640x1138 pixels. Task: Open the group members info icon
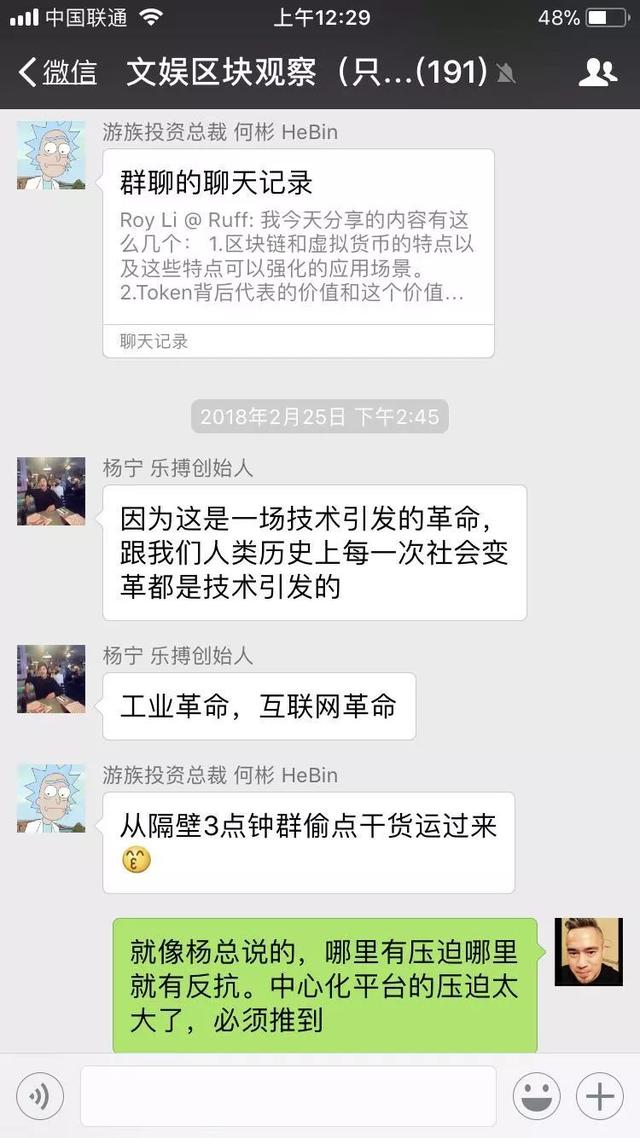[598, 73]
